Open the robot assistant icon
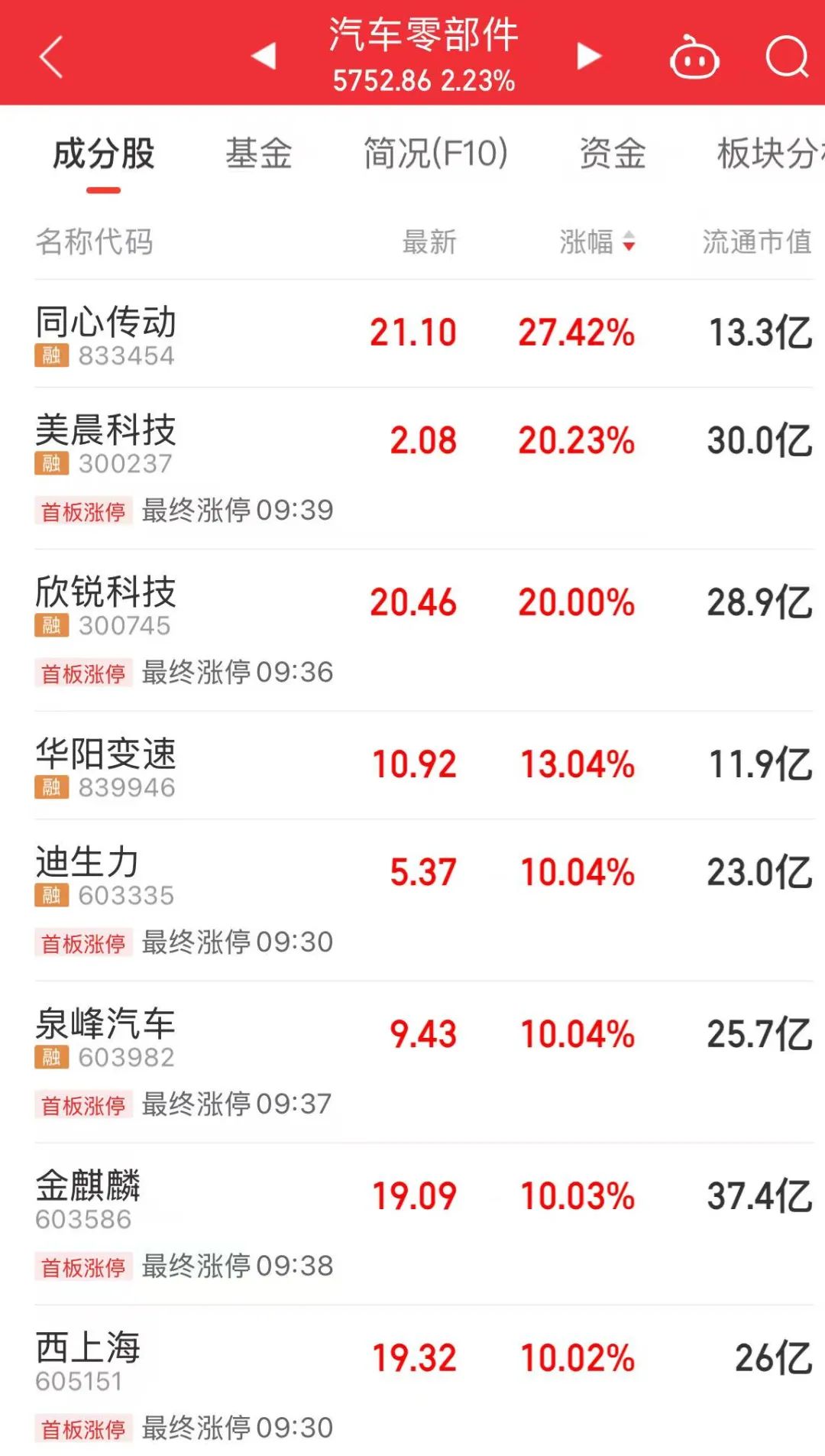Viewport: 825px width, 1456px height. coord(694,58)
